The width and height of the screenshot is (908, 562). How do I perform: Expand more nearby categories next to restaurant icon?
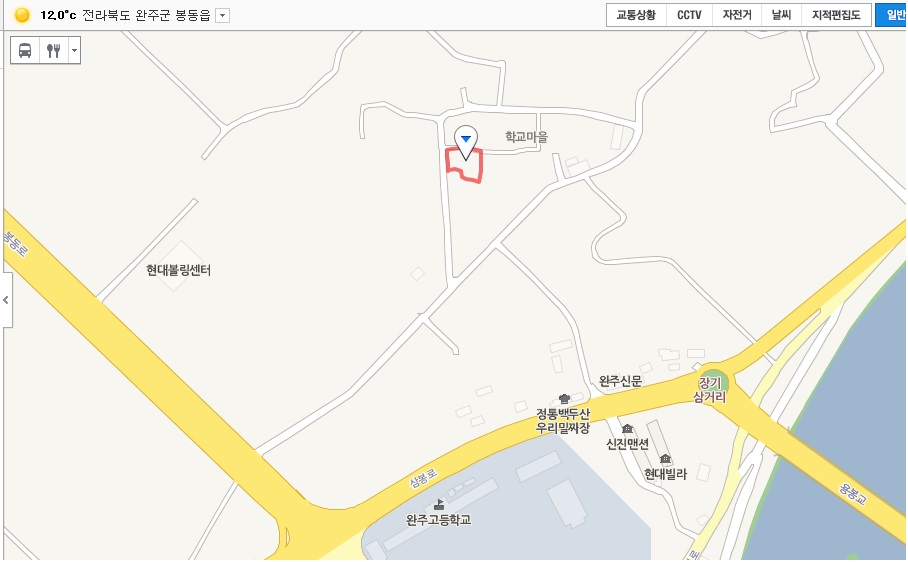pyautogui.click(x=74, y=51)
